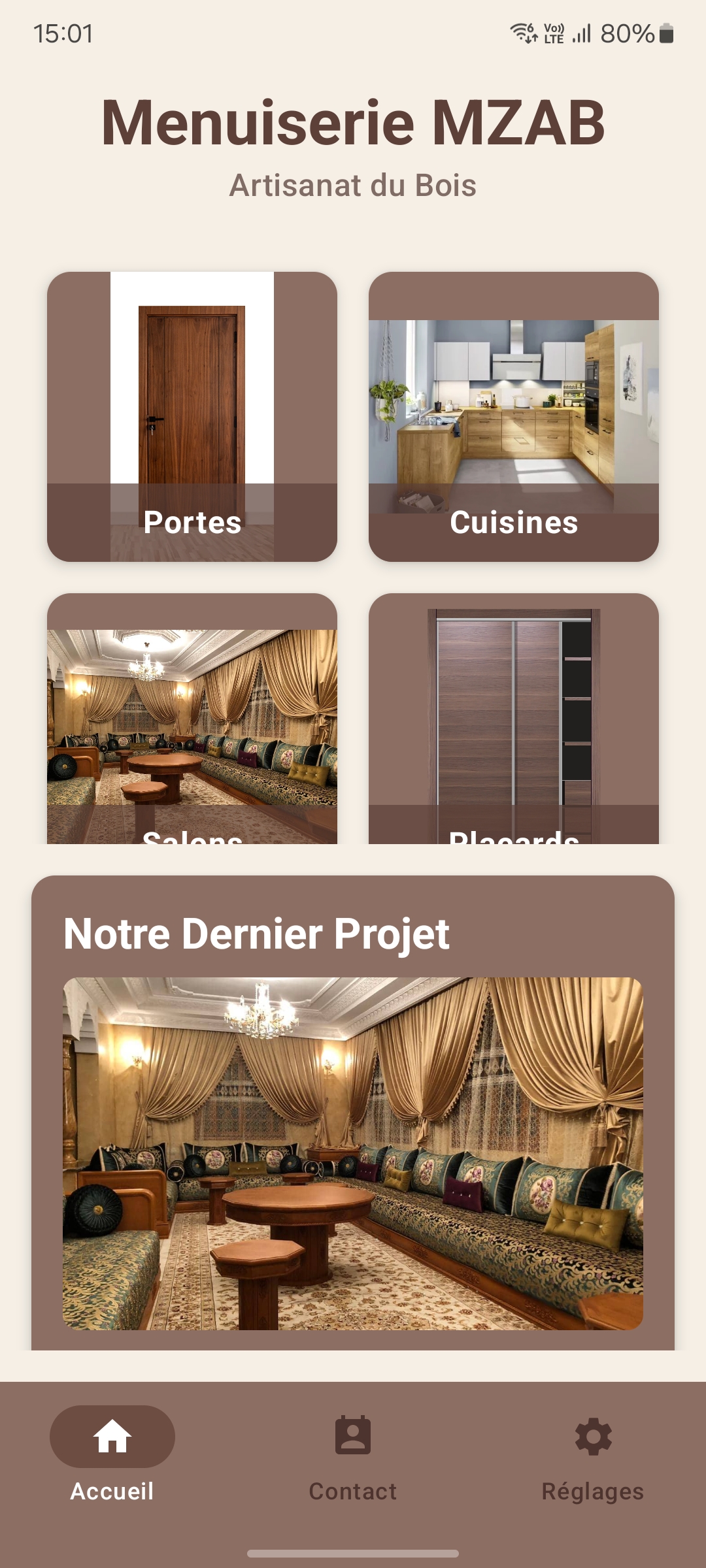The image size is (706, 1568).
Task: Open the Cuisines category card
Action: click(515, 416)
